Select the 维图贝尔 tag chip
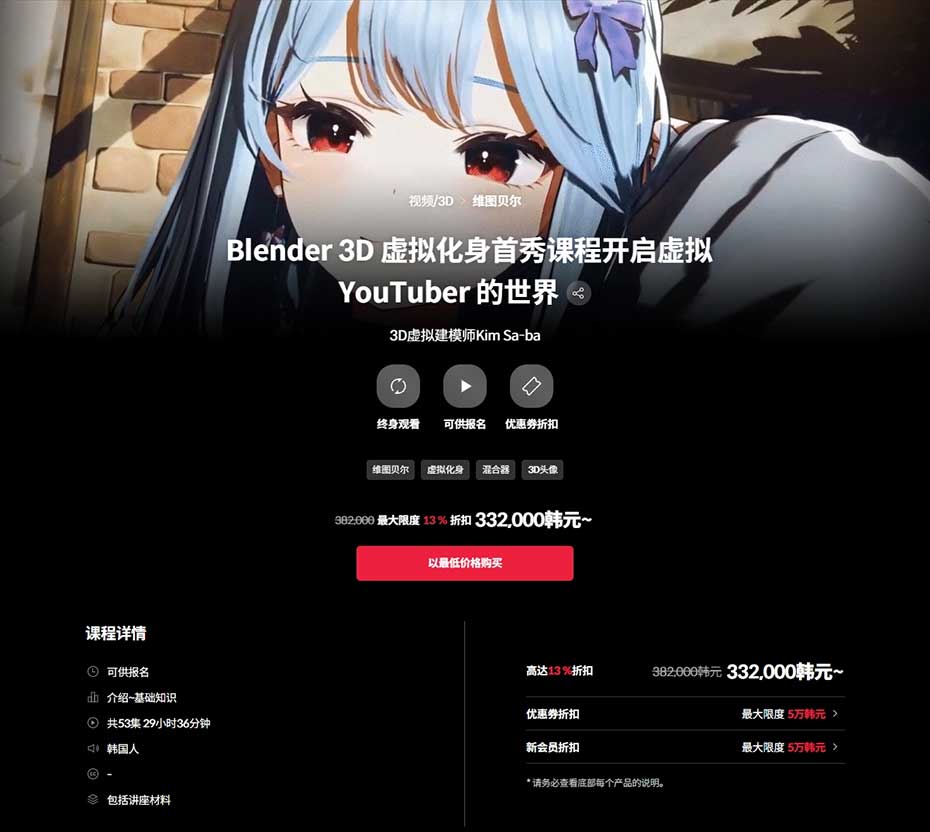Viewport: 930px width, 832px height. (390, 469)
